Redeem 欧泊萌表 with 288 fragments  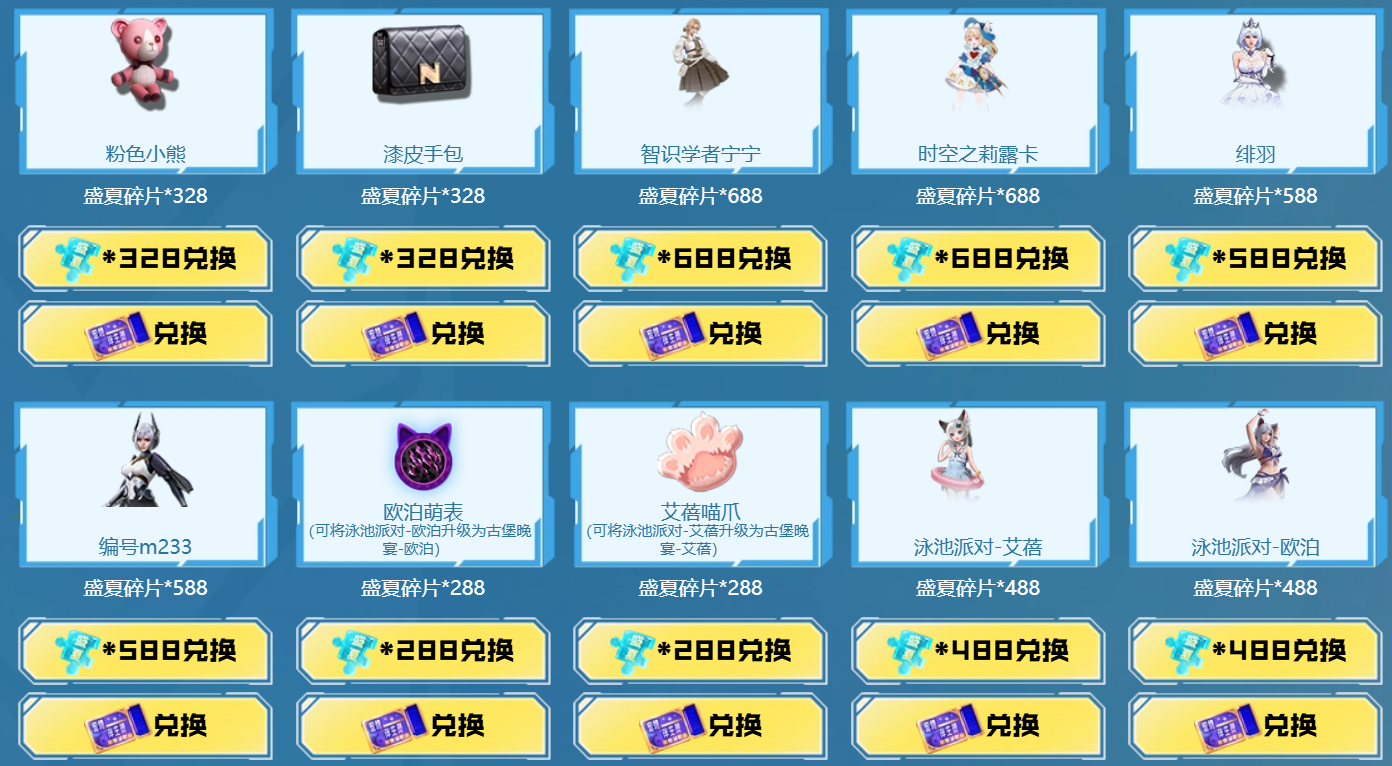coord(423,651)
